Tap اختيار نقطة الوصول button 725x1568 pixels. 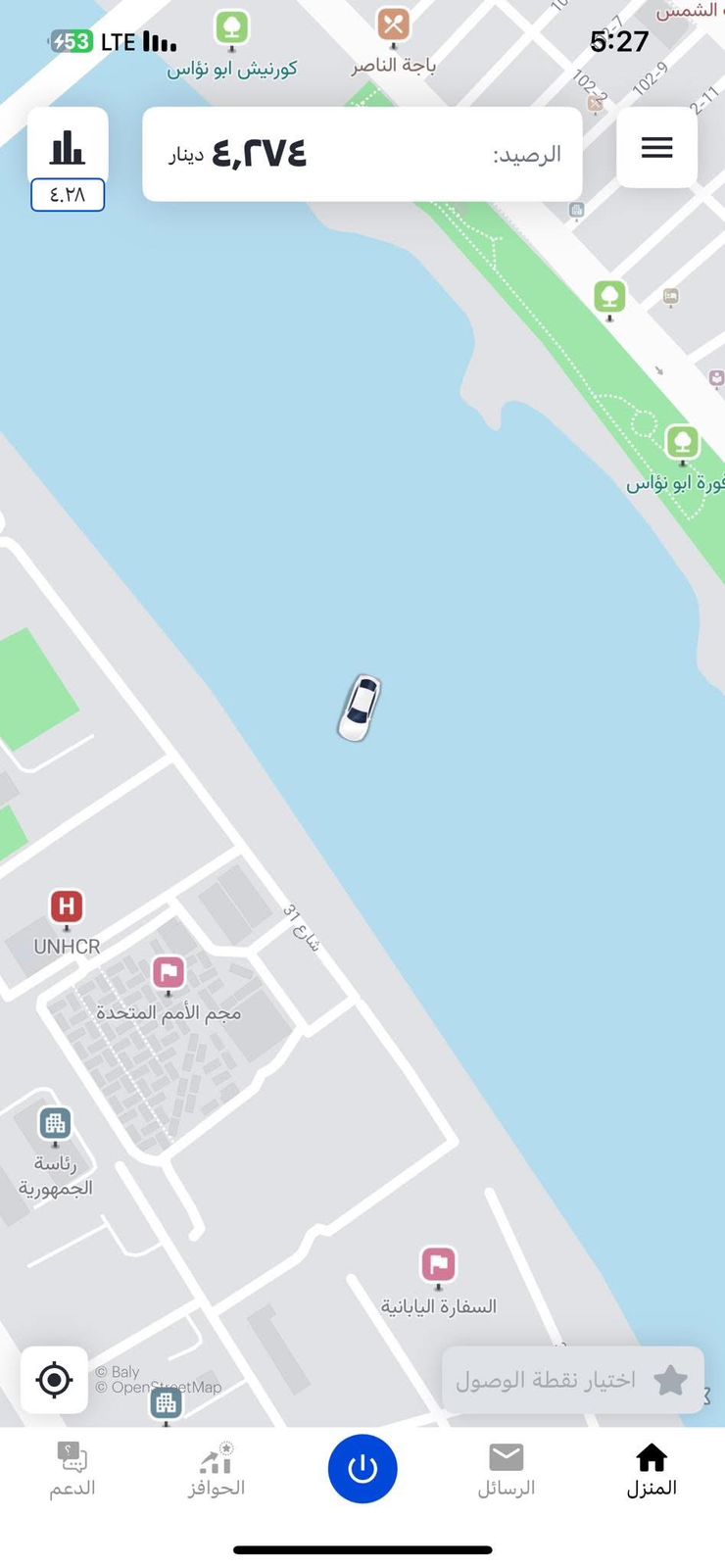point(572,1380)
